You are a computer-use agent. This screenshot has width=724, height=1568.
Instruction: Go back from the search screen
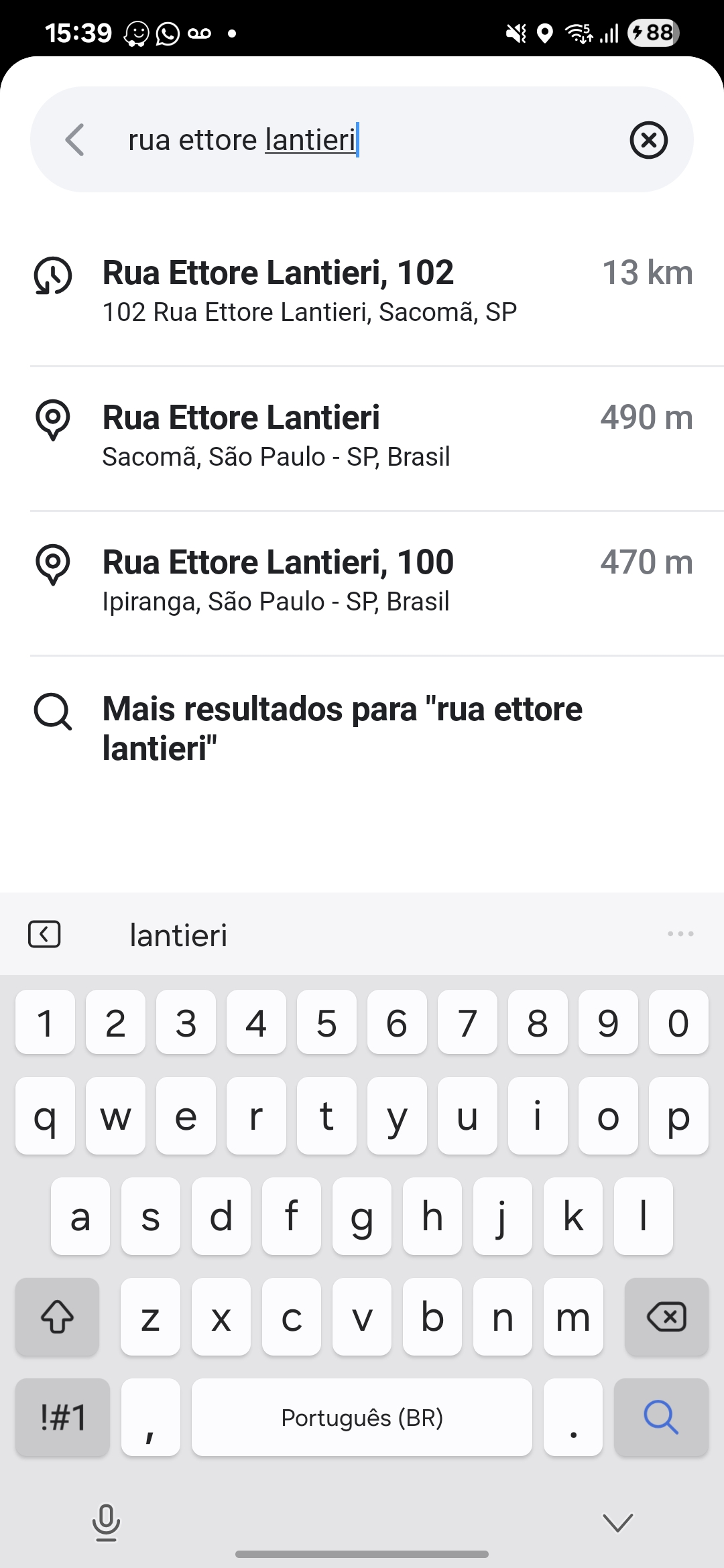pyautogui.click(x=75, y=139)
